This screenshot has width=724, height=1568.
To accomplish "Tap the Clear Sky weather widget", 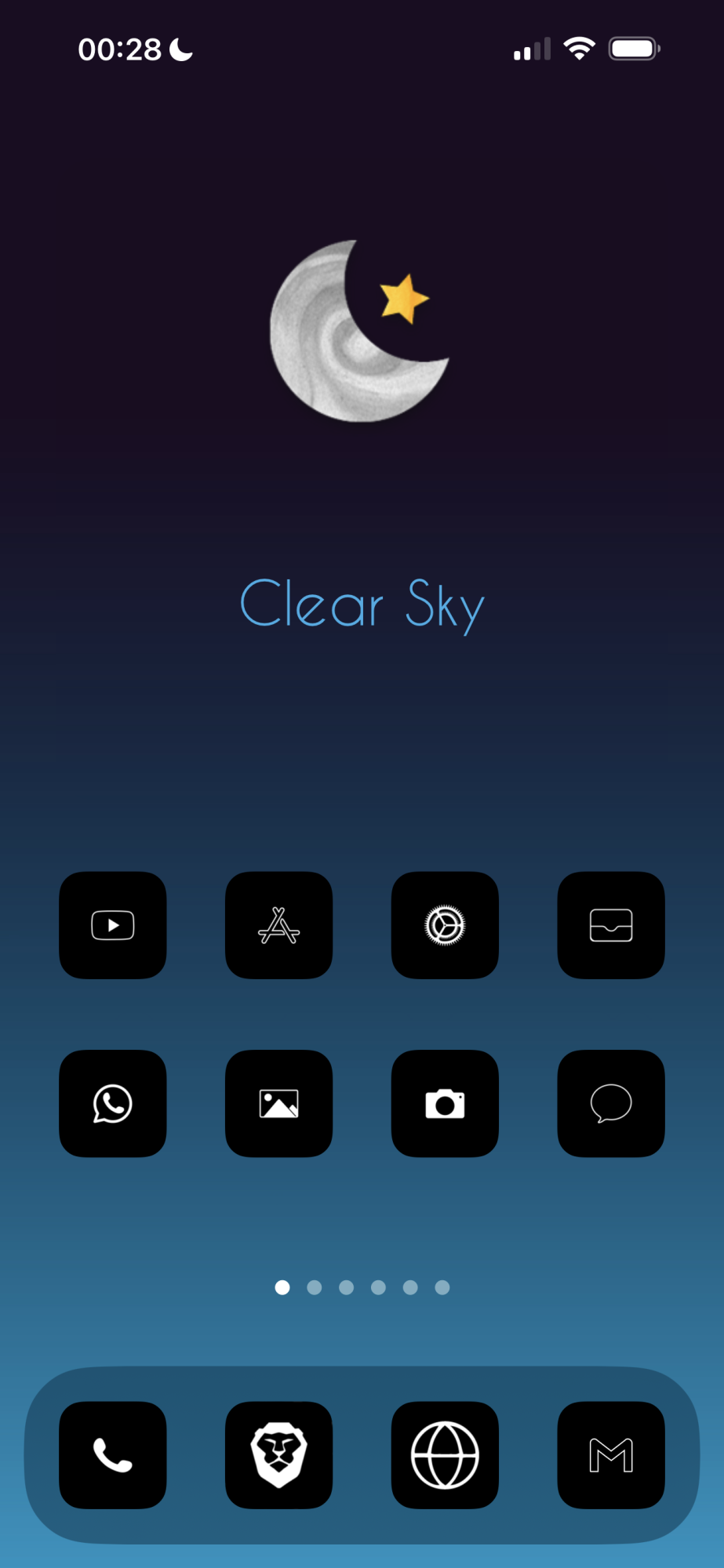I will click(x=362, y=439).
